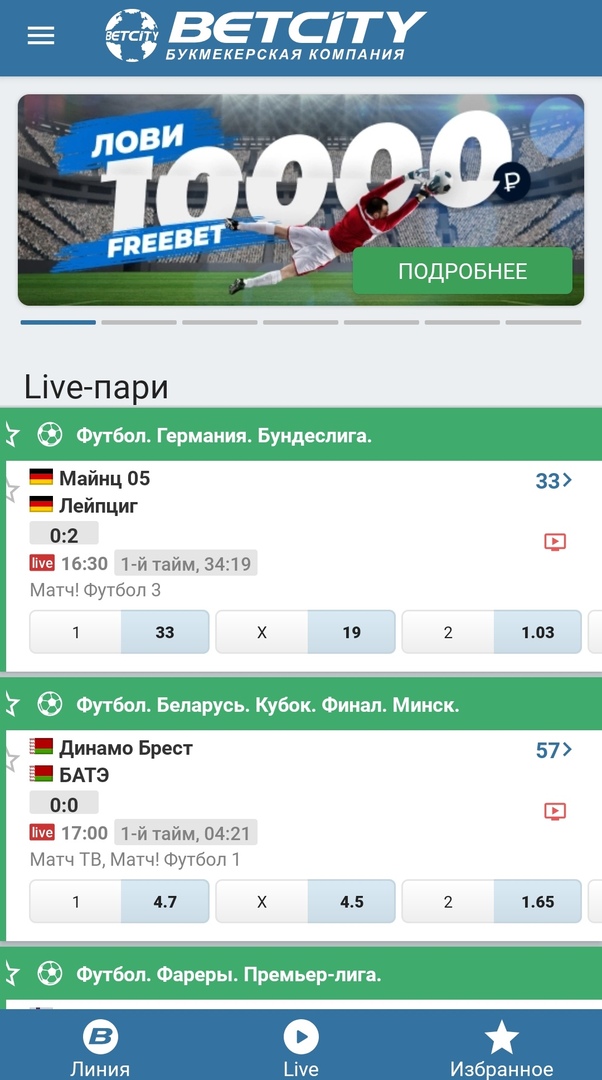Watch video stream of Майнц 05–Лейпциг
602x1080 pixels.
pos(554,542)
